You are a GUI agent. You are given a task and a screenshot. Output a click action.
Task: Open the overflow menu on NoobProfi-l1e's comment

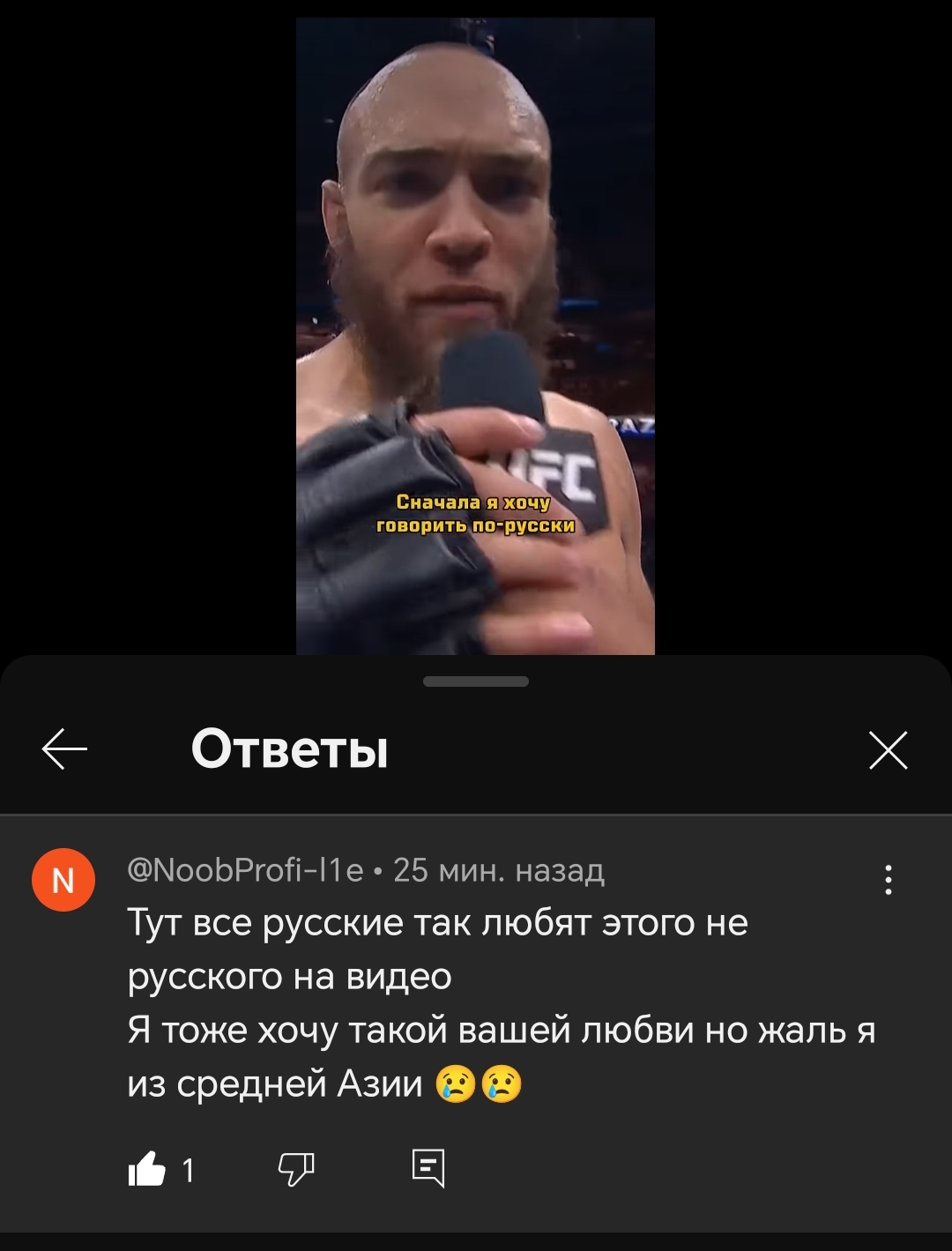coord(888,880)
